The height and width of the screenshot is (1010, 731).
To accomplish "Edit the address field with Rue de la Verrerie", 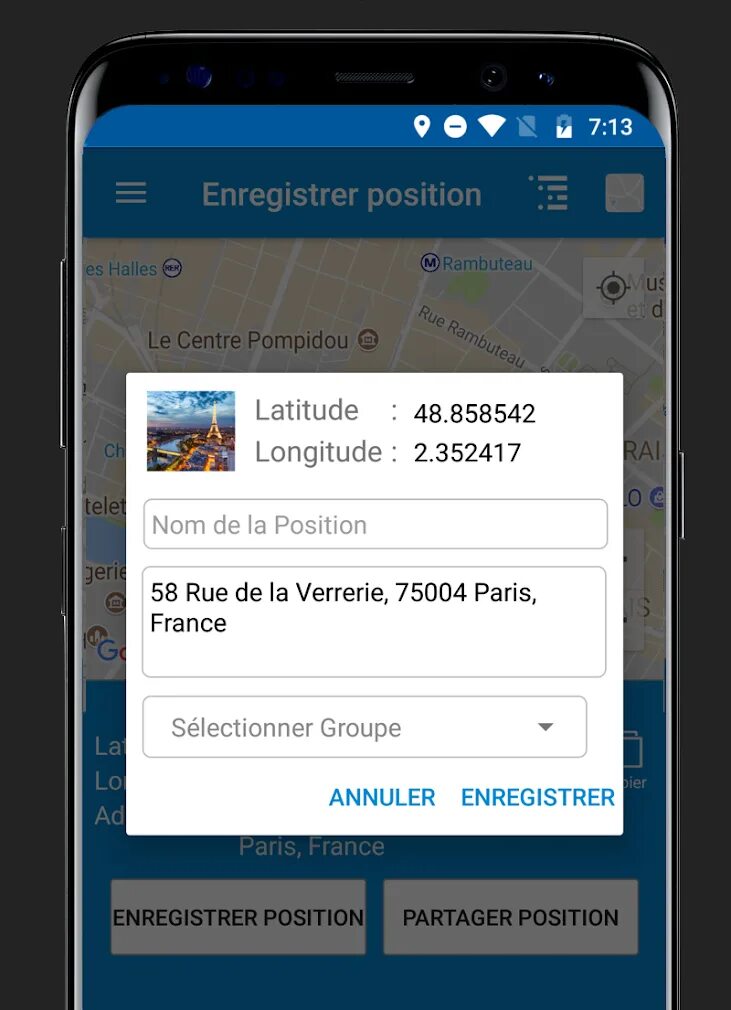I will coord(374,621).
